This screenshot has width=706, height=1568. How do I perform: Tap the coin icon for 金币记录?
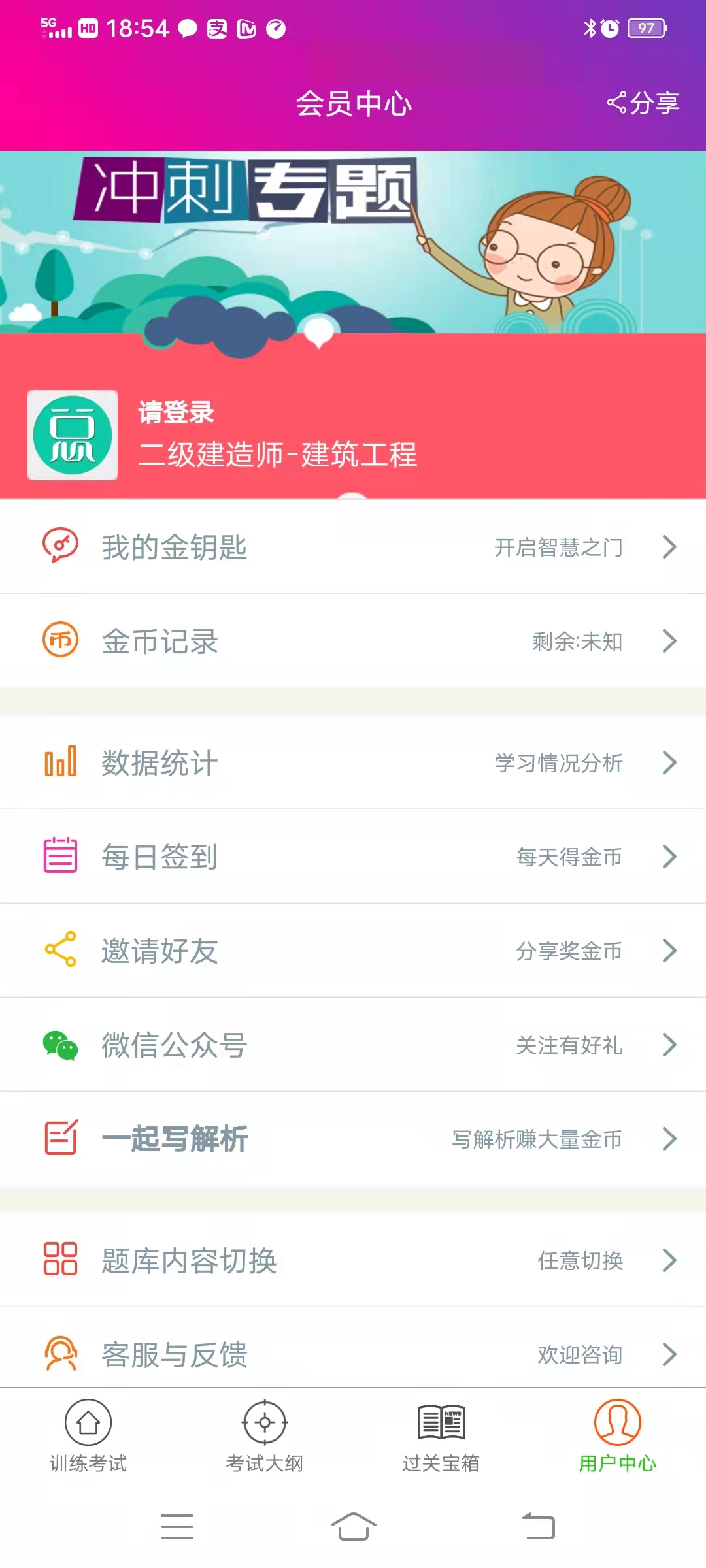click(x=60, y=640)
